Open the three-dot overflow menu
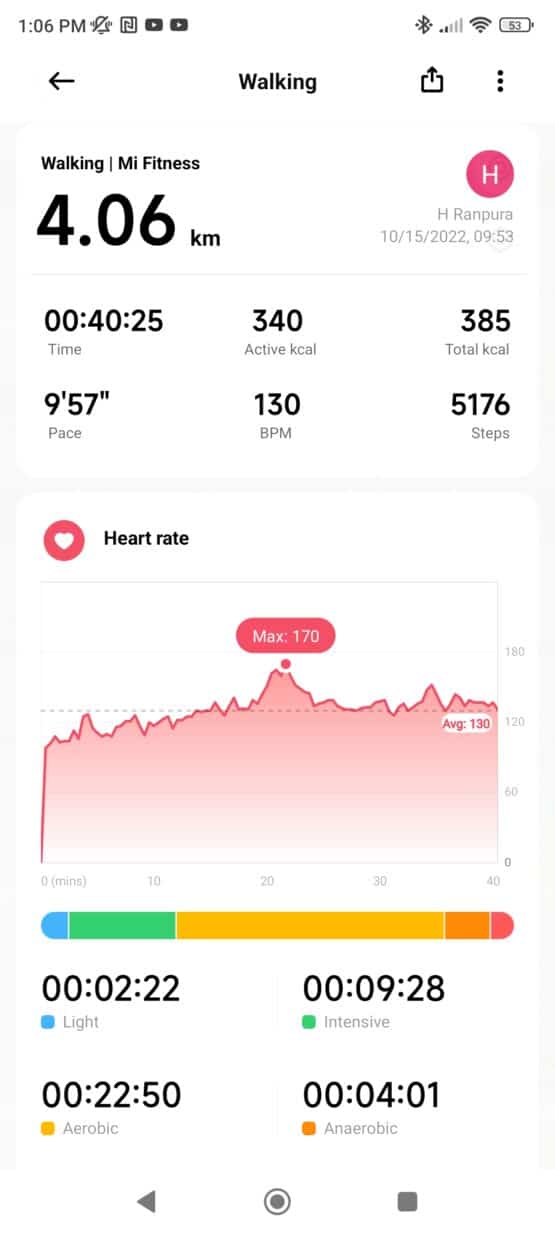The width and height of the screenshot is (555, 1234). pyautogui.click(x=500, y=81)
